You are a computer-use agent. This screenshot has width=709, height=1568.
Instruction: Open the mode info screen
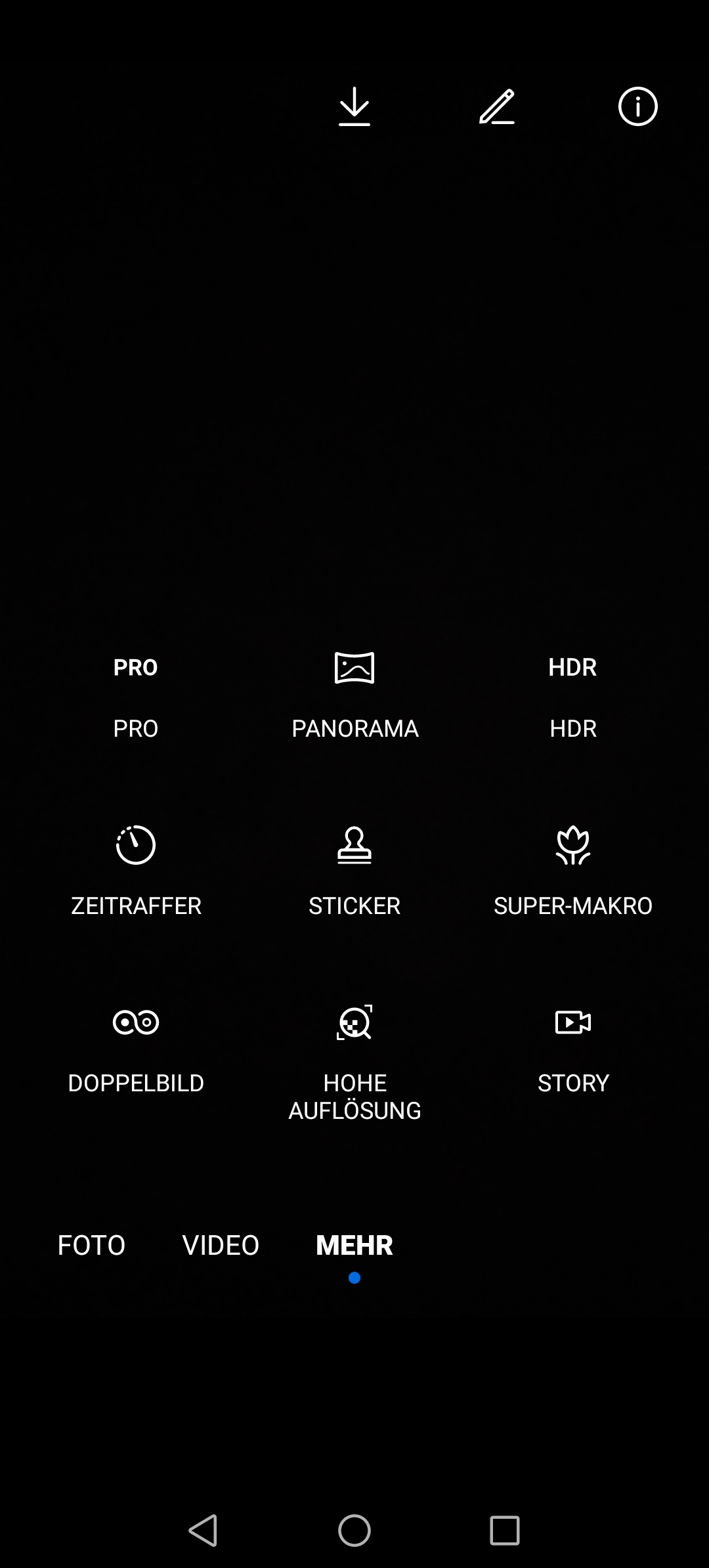click(637, 106)
